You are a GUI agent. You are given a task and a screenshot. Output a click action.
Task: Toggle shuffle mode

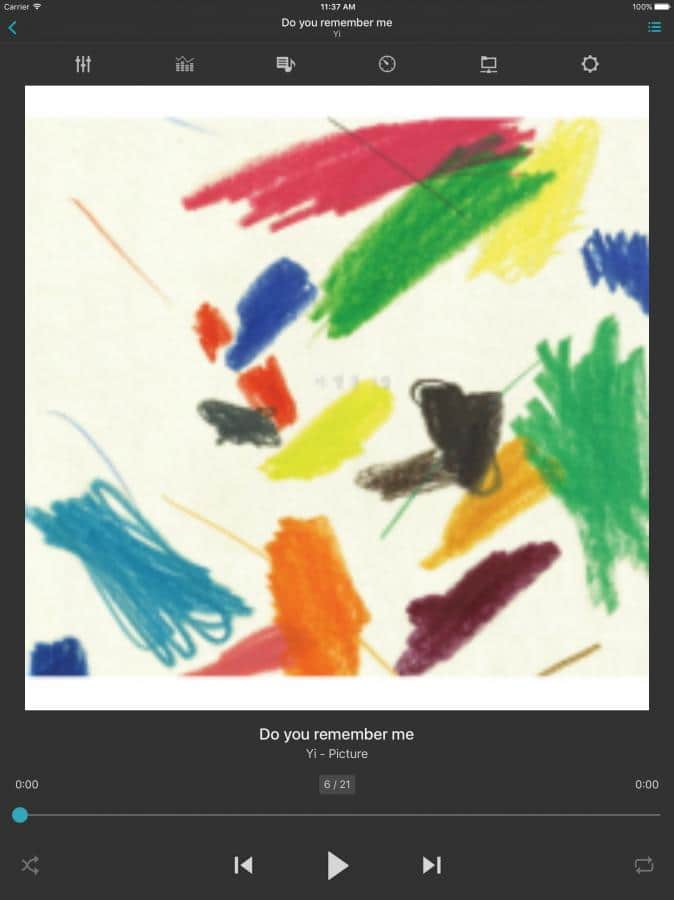[30, 865]
